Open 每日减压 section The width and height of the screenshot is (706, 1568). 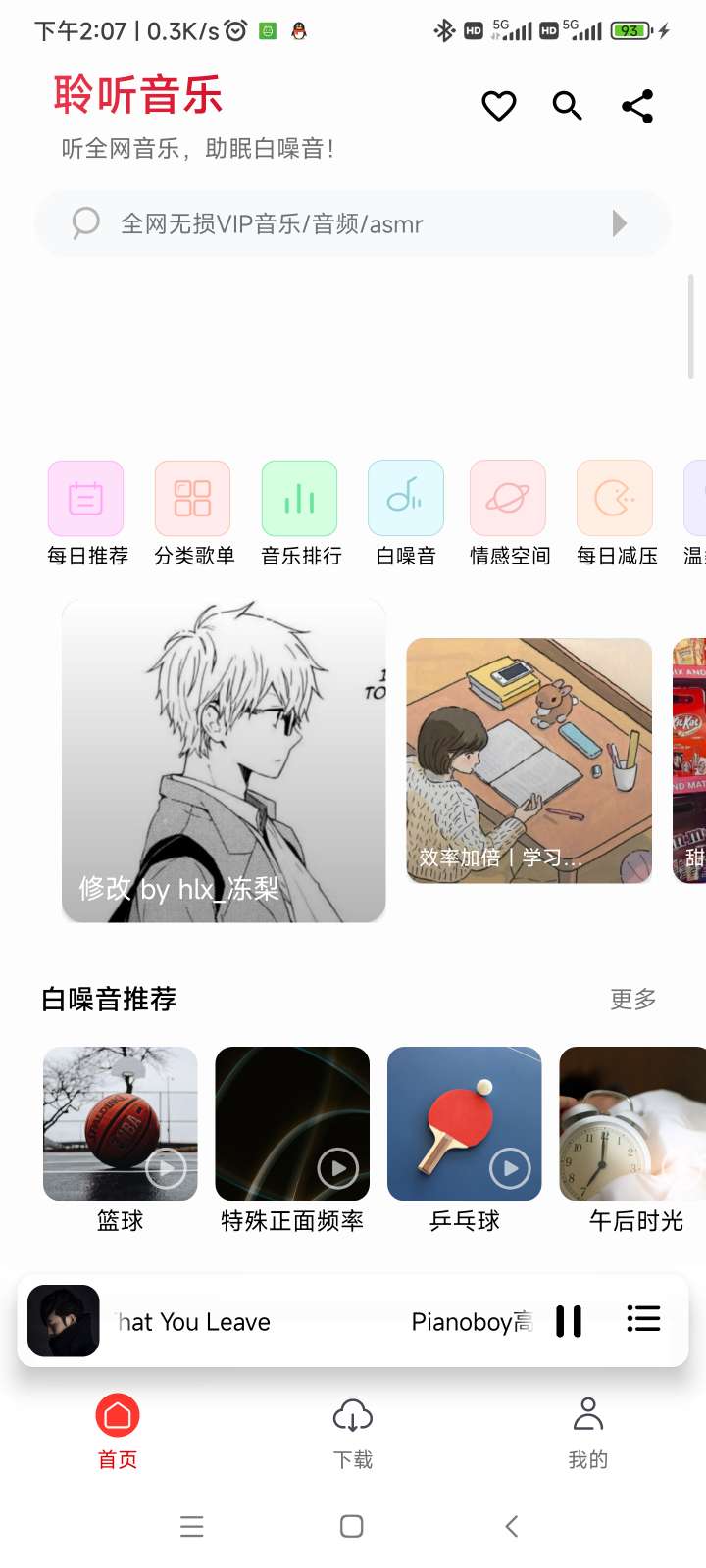(616, 499)
